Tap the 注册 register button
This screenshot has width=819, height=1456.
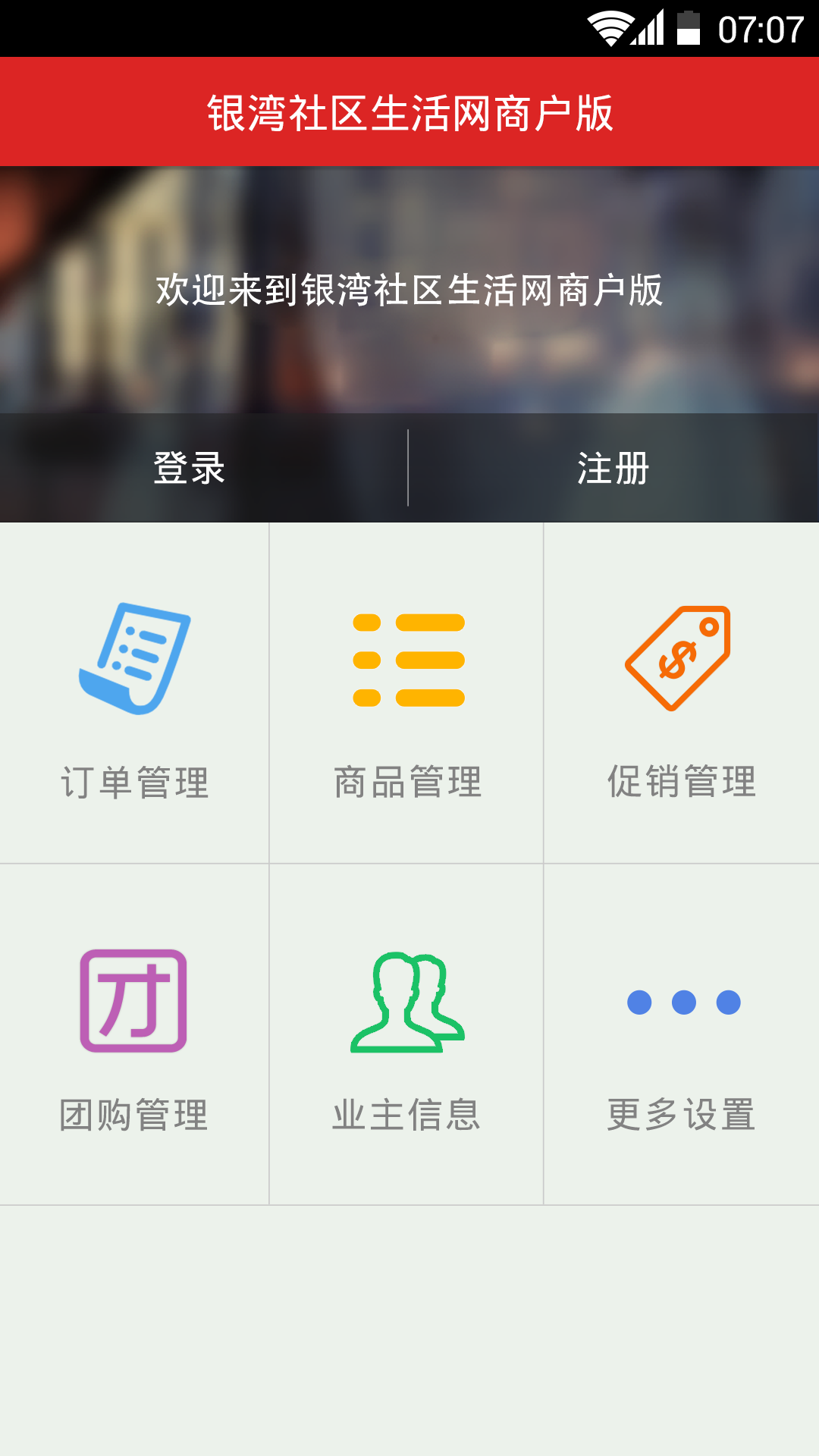[613, 468]
